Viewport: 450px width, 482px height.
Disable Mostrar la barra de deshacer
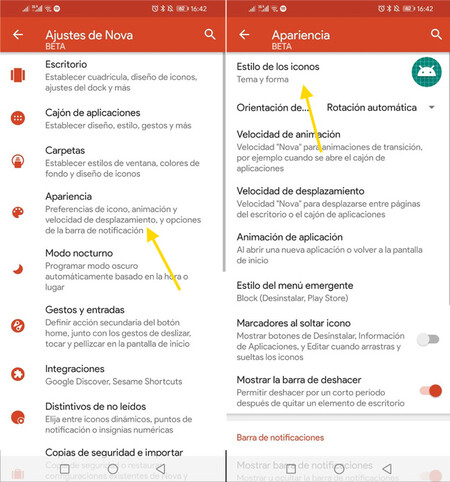coord(431,391)
